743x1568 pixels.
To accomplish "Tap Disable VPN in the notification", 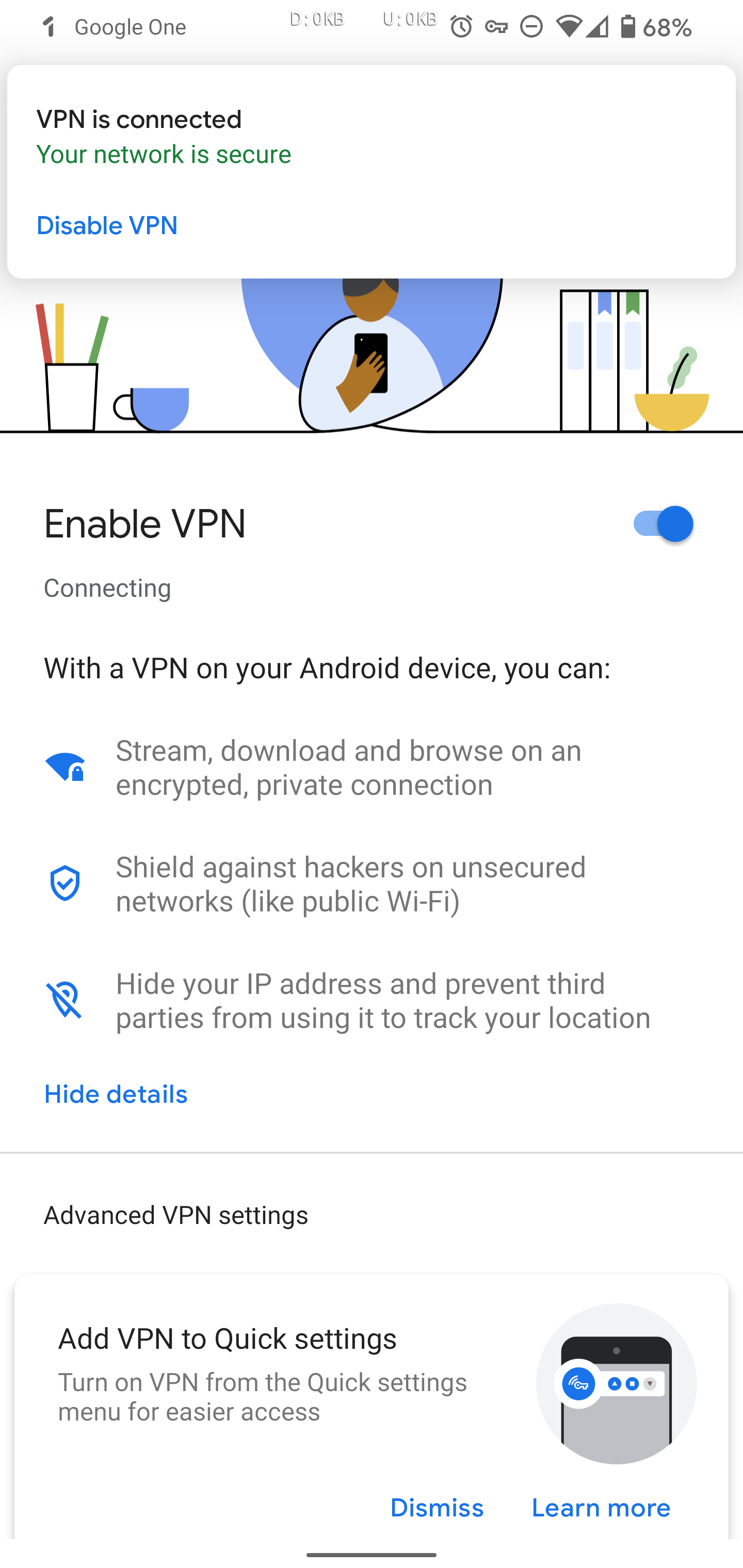I will [x=107, y=226].
